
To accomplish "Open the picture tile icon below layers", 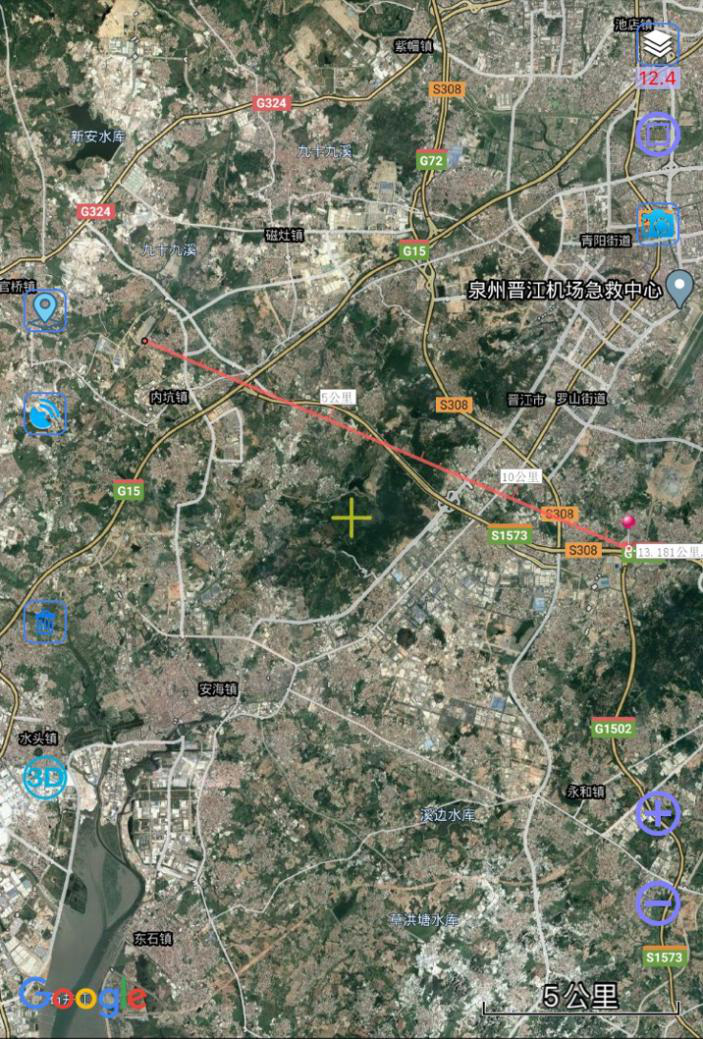I will coord(658,224).
